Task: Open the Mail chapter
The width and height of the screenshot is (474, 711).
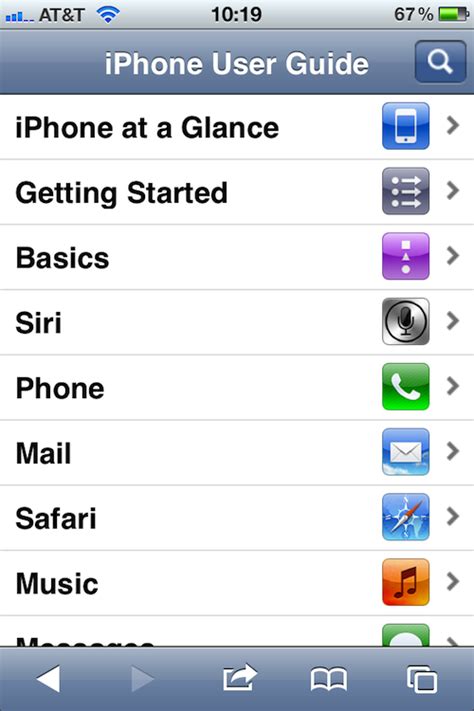Action: click(x=237, y=453)
